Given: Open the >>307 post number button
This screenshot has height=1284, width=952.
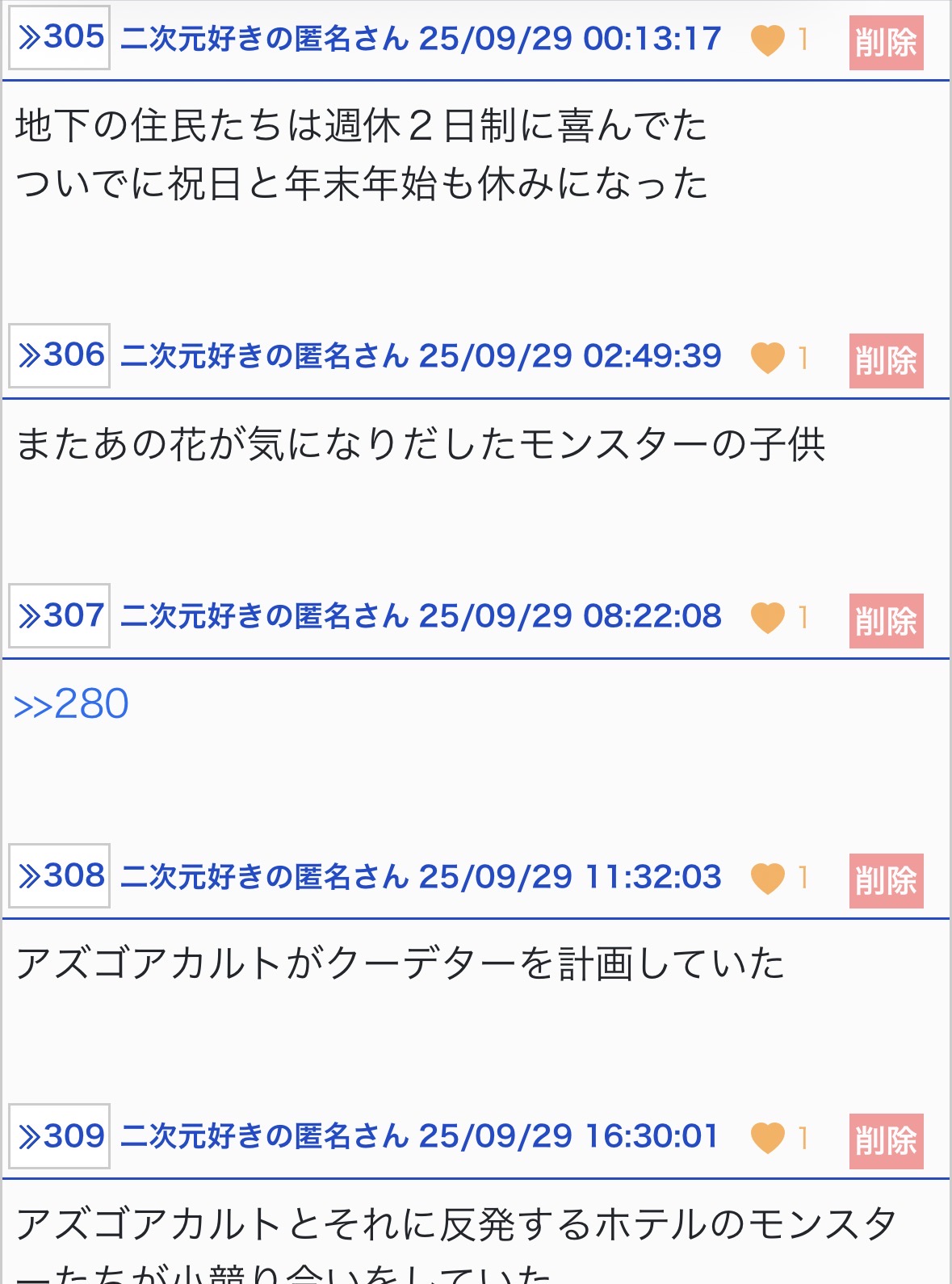Looking at the screenshot, I should (x=60, y=616).
